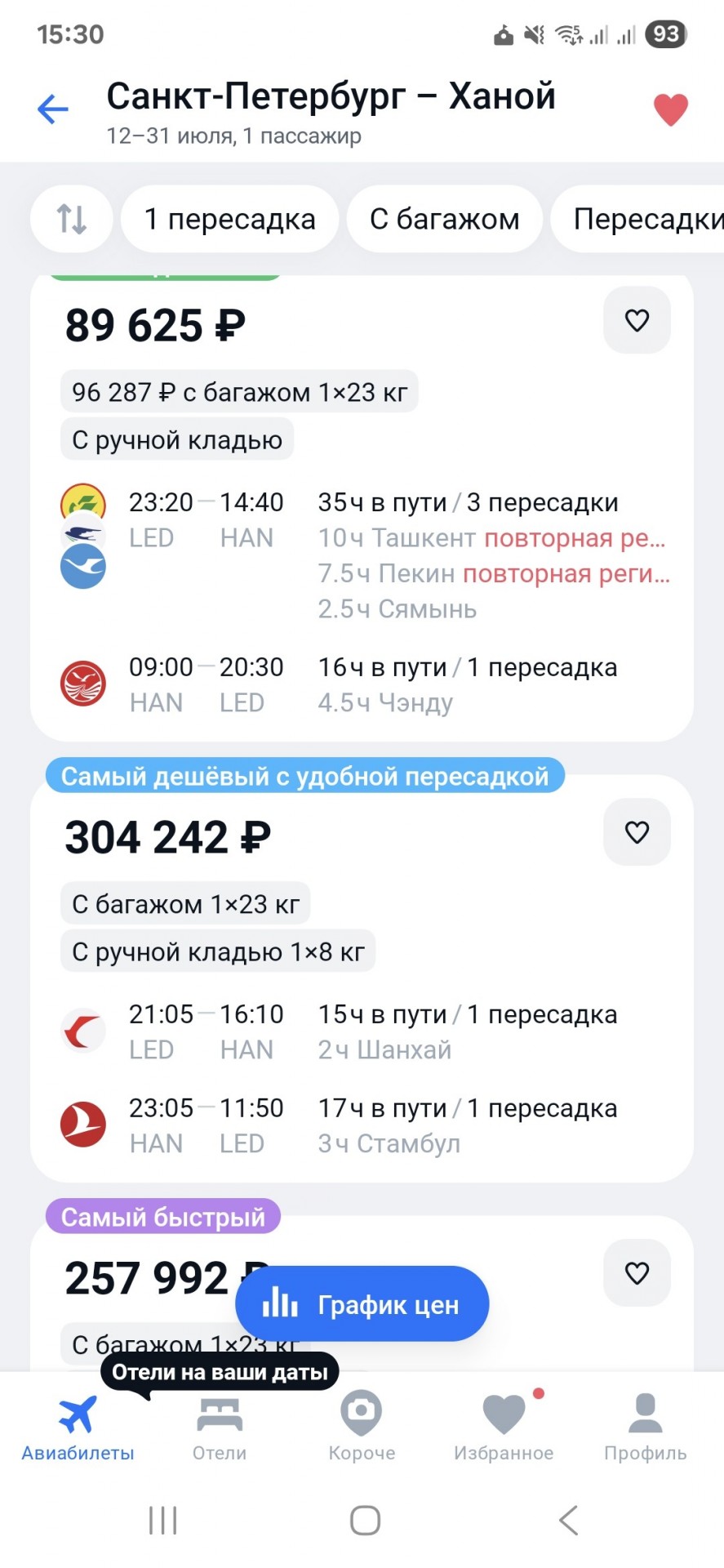Add the 304 242 ₽ ticket to favorites
724x1568 pixels.
tap(637, 832)
